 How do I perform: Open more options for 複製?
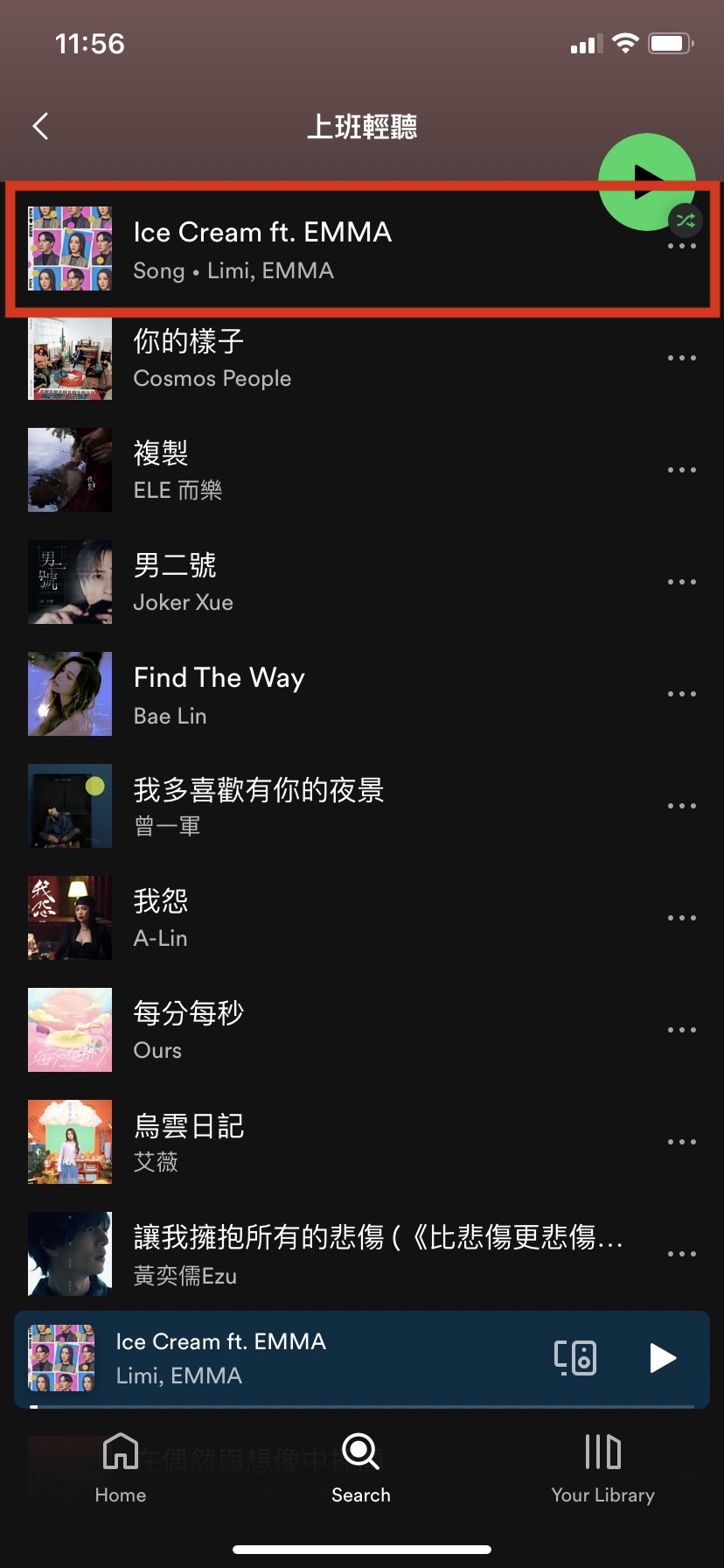(x=681, y=470)
